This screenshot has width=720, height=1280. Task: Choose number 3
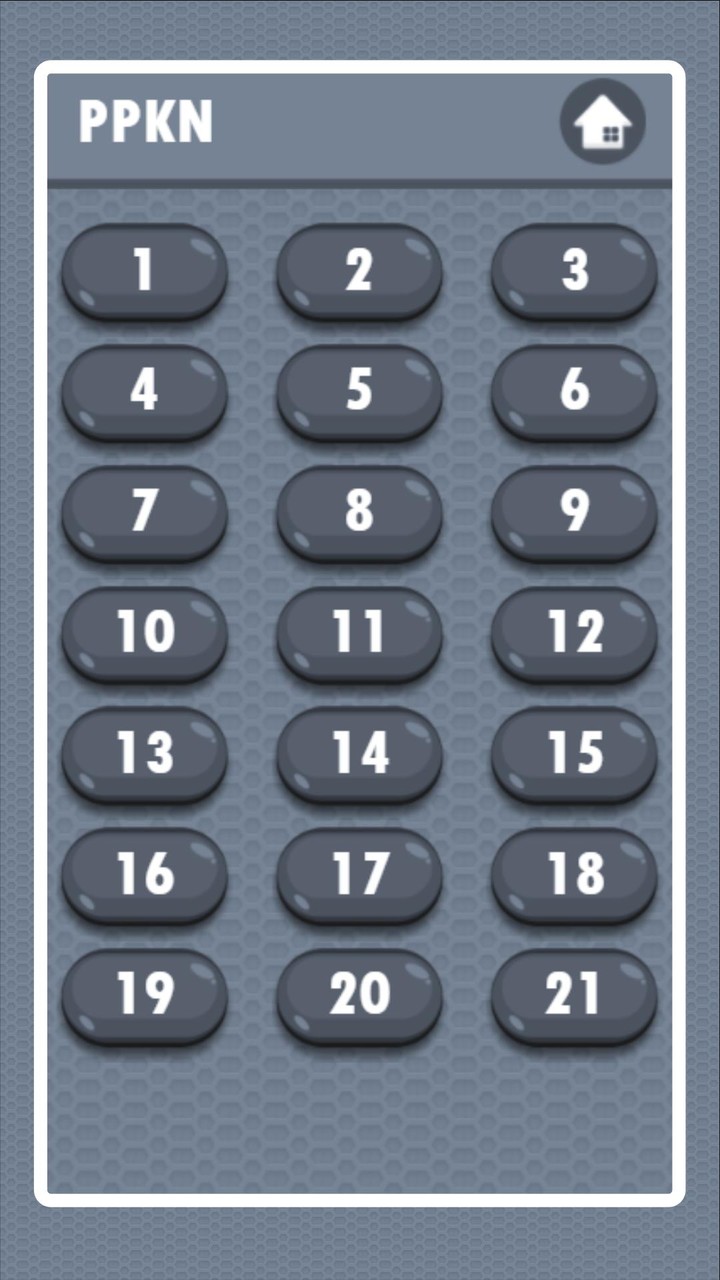pos(574,272)
